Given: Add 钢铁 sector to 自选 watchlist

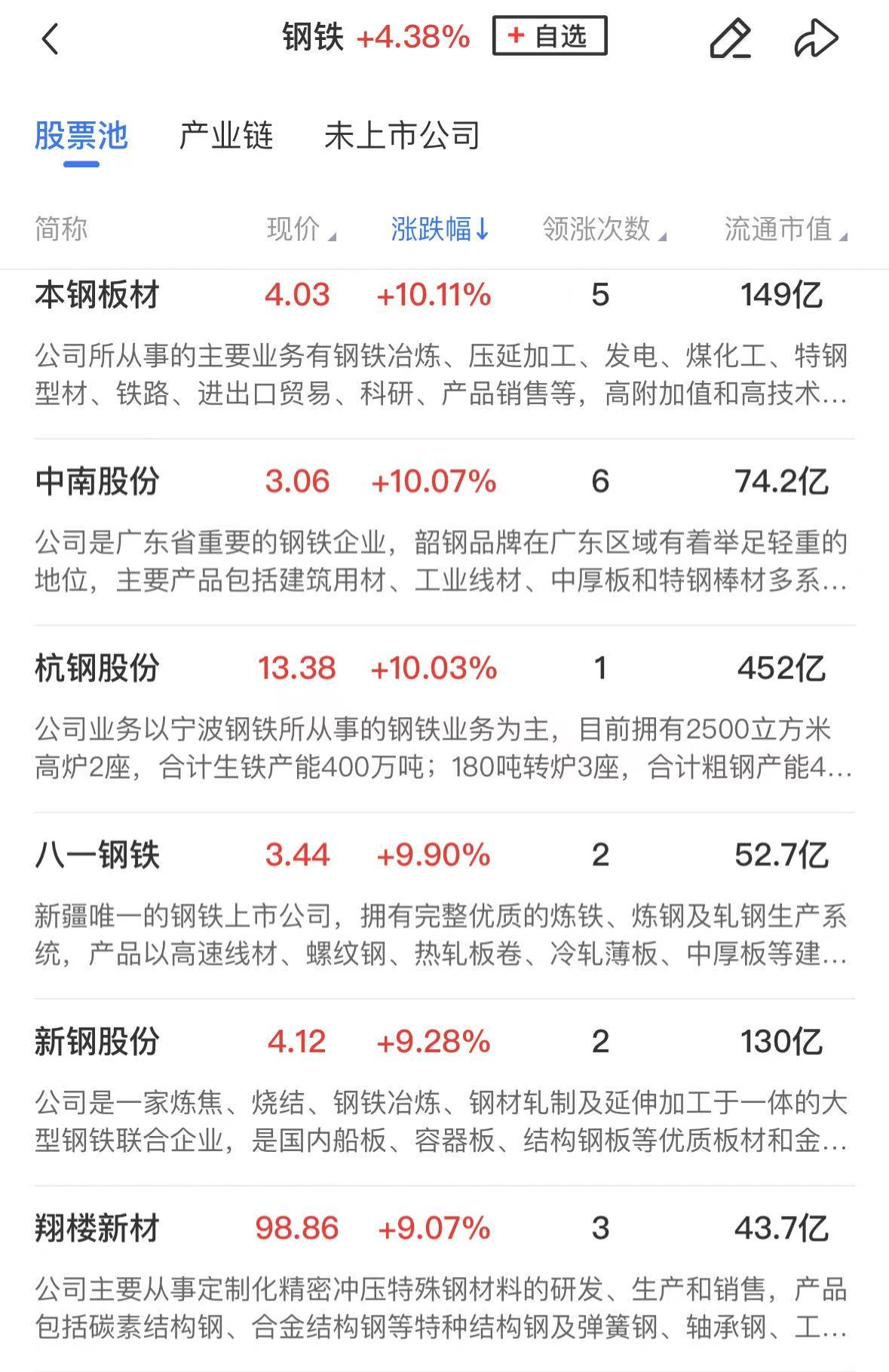Looking at the screenshot, I should tap(549, 36).
